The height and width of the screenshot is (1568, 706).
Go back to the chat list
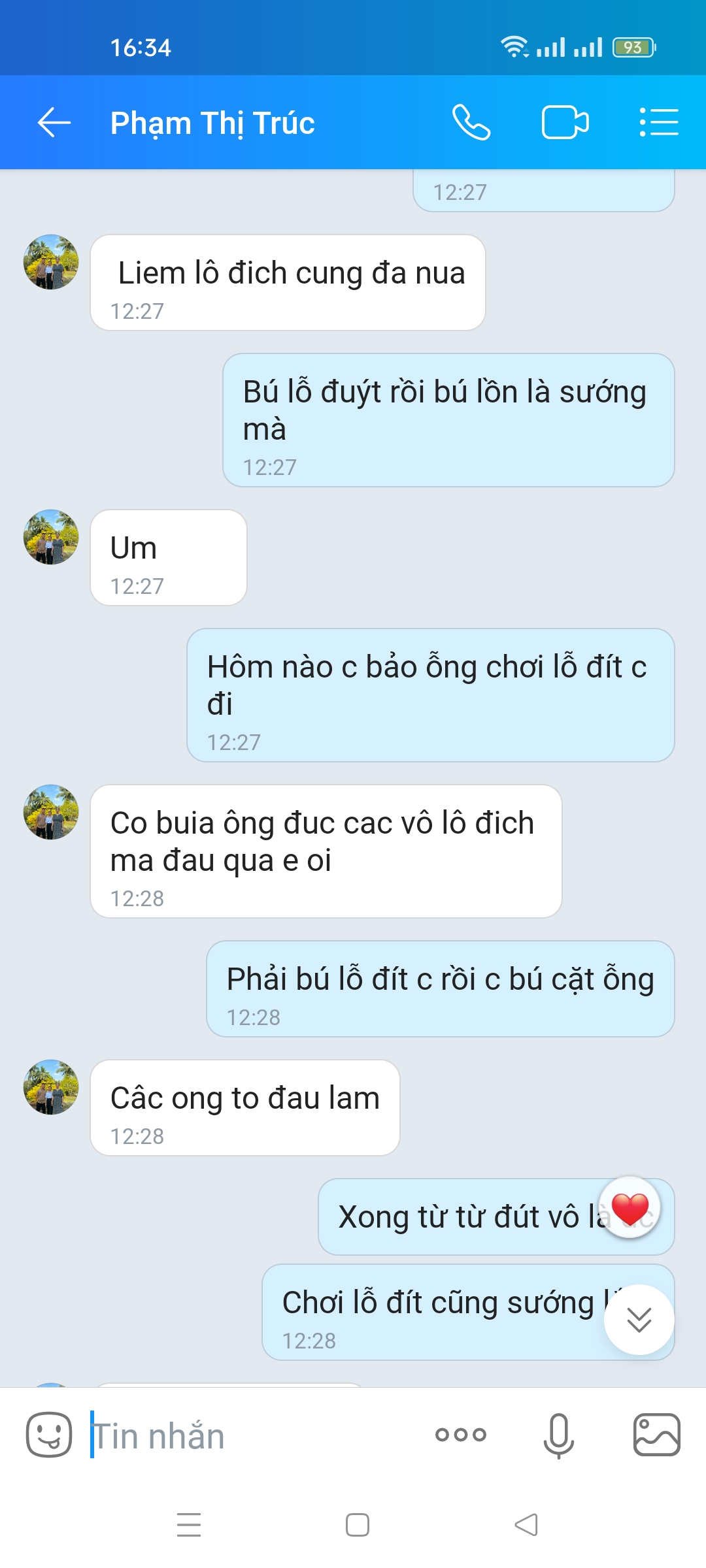tap(54, 123)
